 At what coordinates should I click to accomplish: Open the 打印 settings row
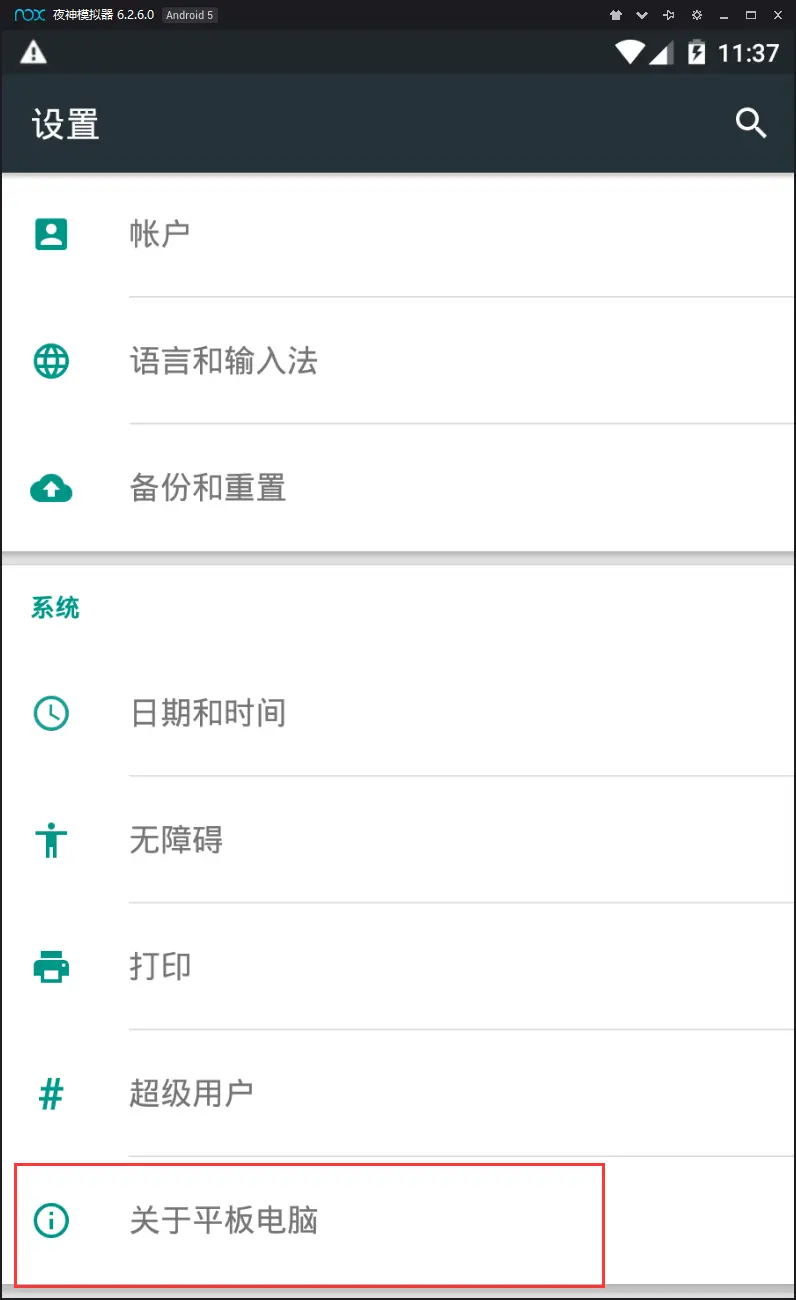(x=160, y=967)
